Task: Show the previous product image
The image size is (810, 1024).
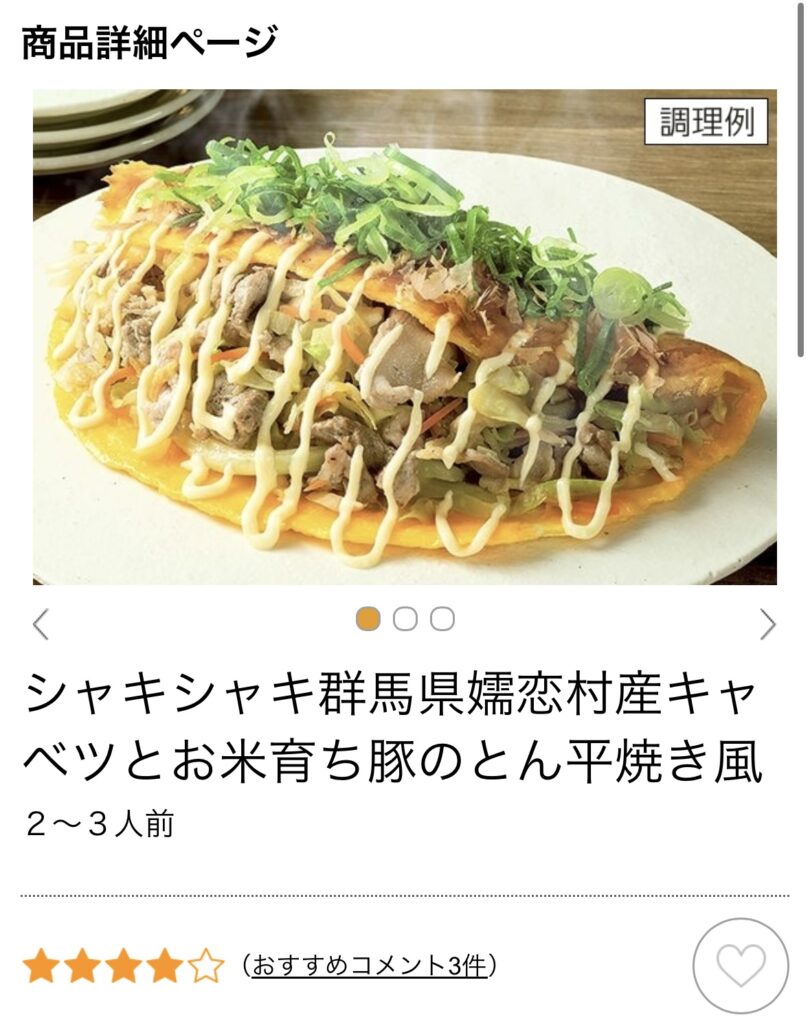Action: tap(41, 624)
